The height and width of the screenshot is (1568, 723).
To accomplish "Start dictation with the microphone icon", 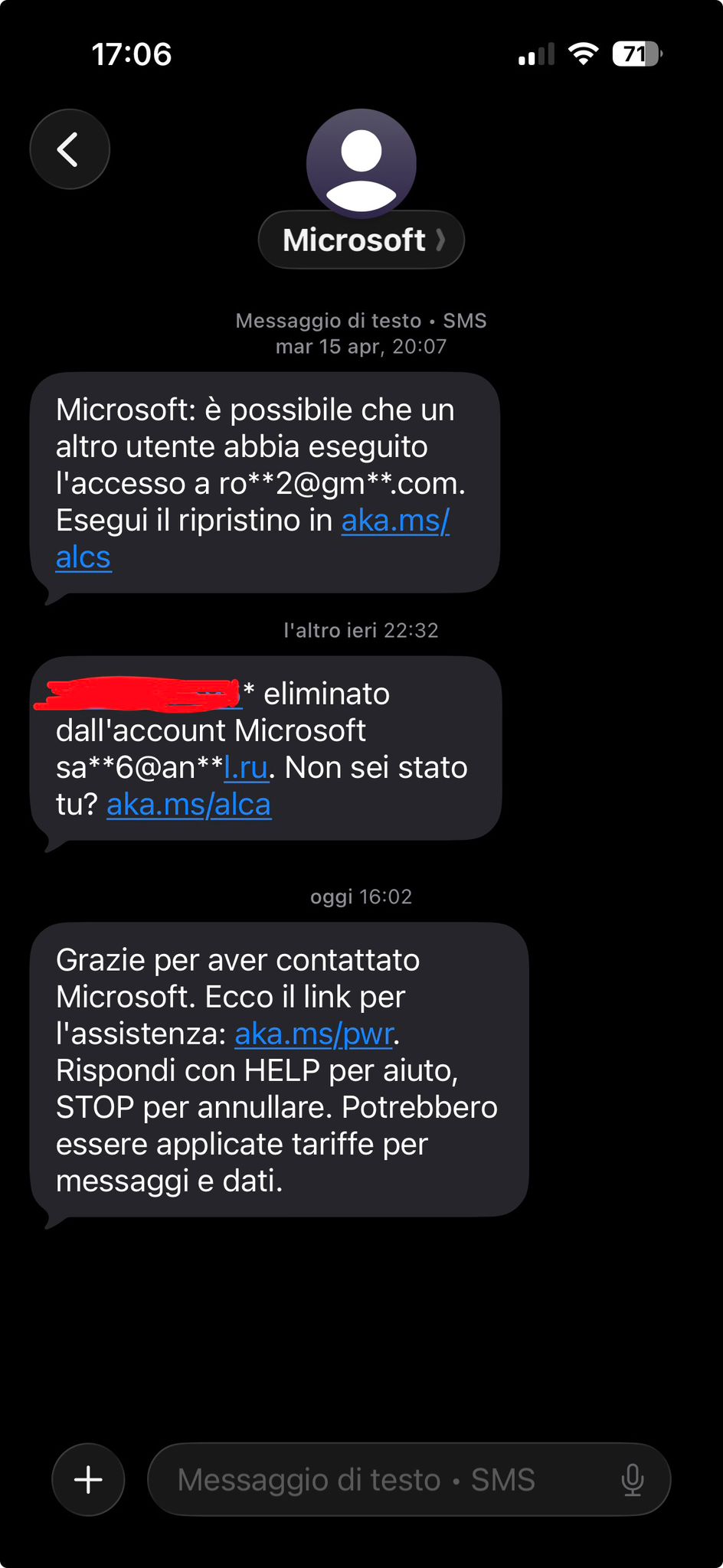I will (x=633, y=1479).
